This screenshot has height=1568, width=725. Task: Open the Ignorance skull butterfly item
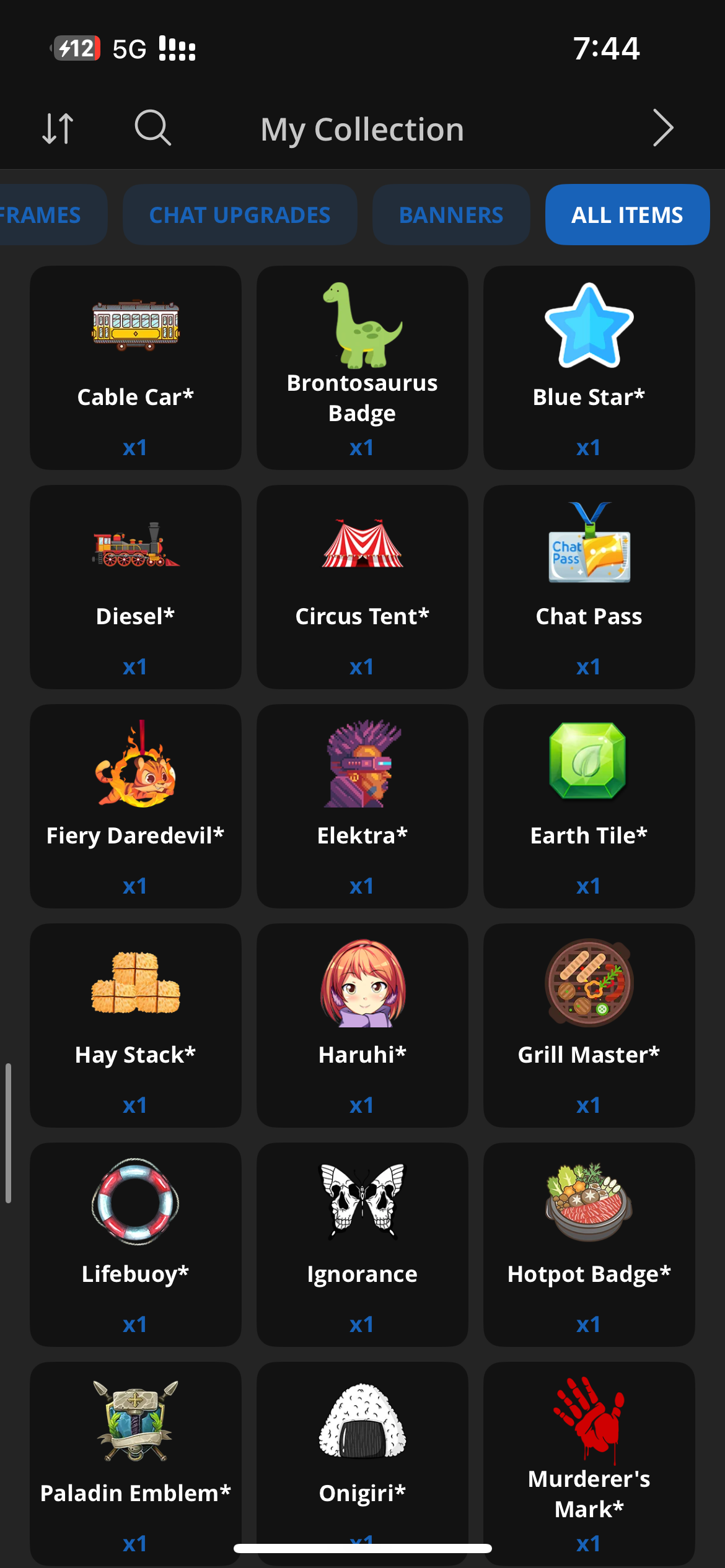pos(362,1245)
